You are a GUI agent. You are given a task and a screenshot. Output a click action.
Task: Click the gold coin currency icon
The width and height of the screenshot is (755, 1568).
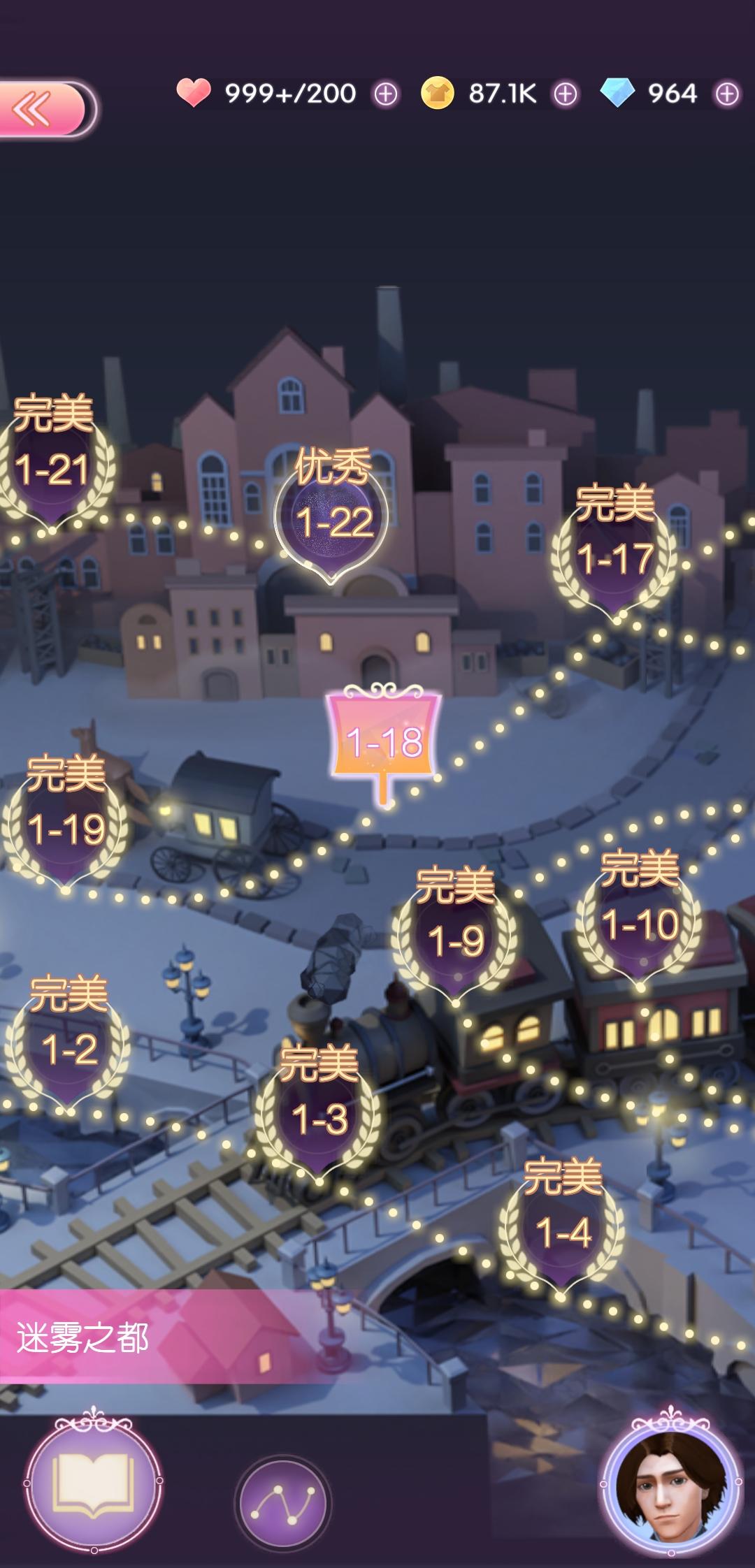[438, 92]
